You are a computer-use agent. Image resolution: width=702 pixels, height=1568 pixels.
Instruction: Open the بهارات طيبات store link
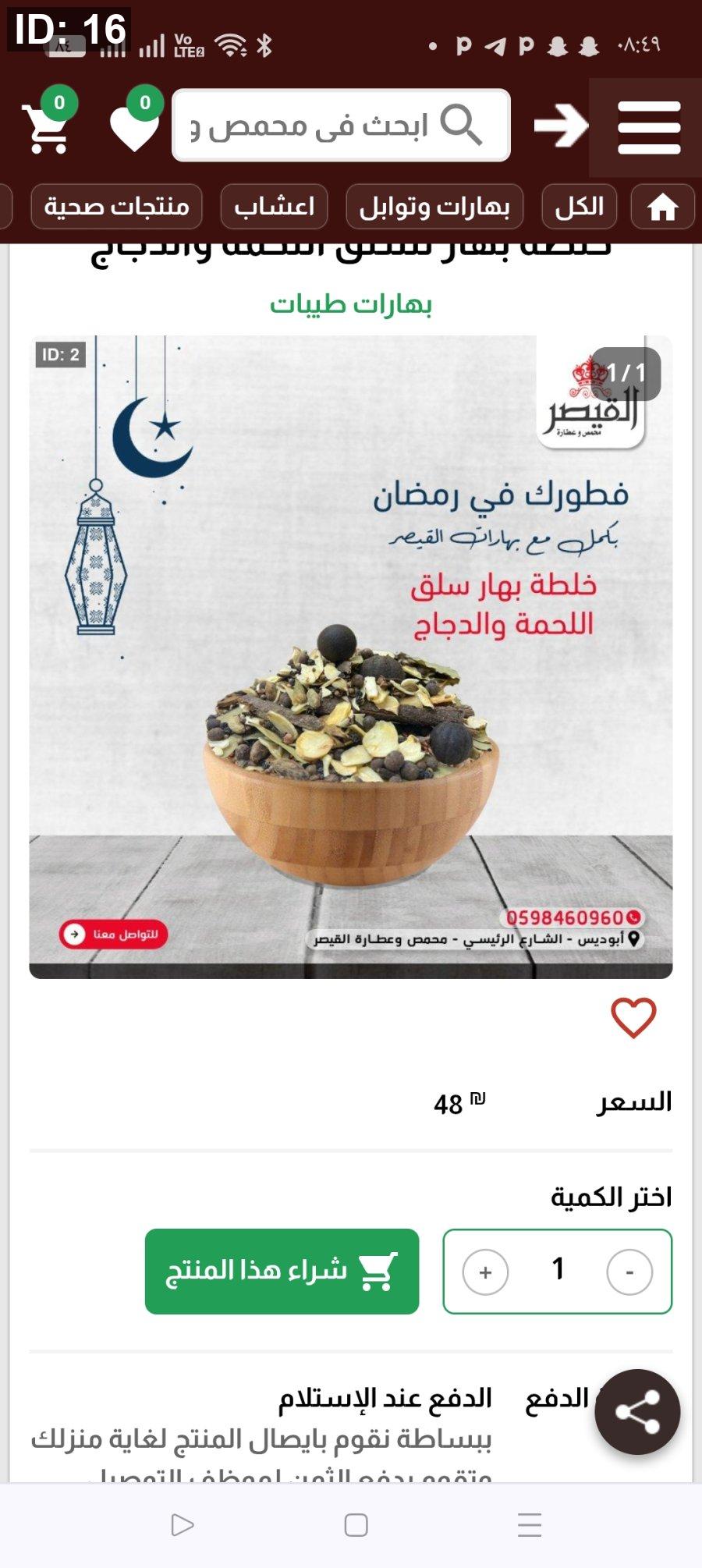(351, 304)
